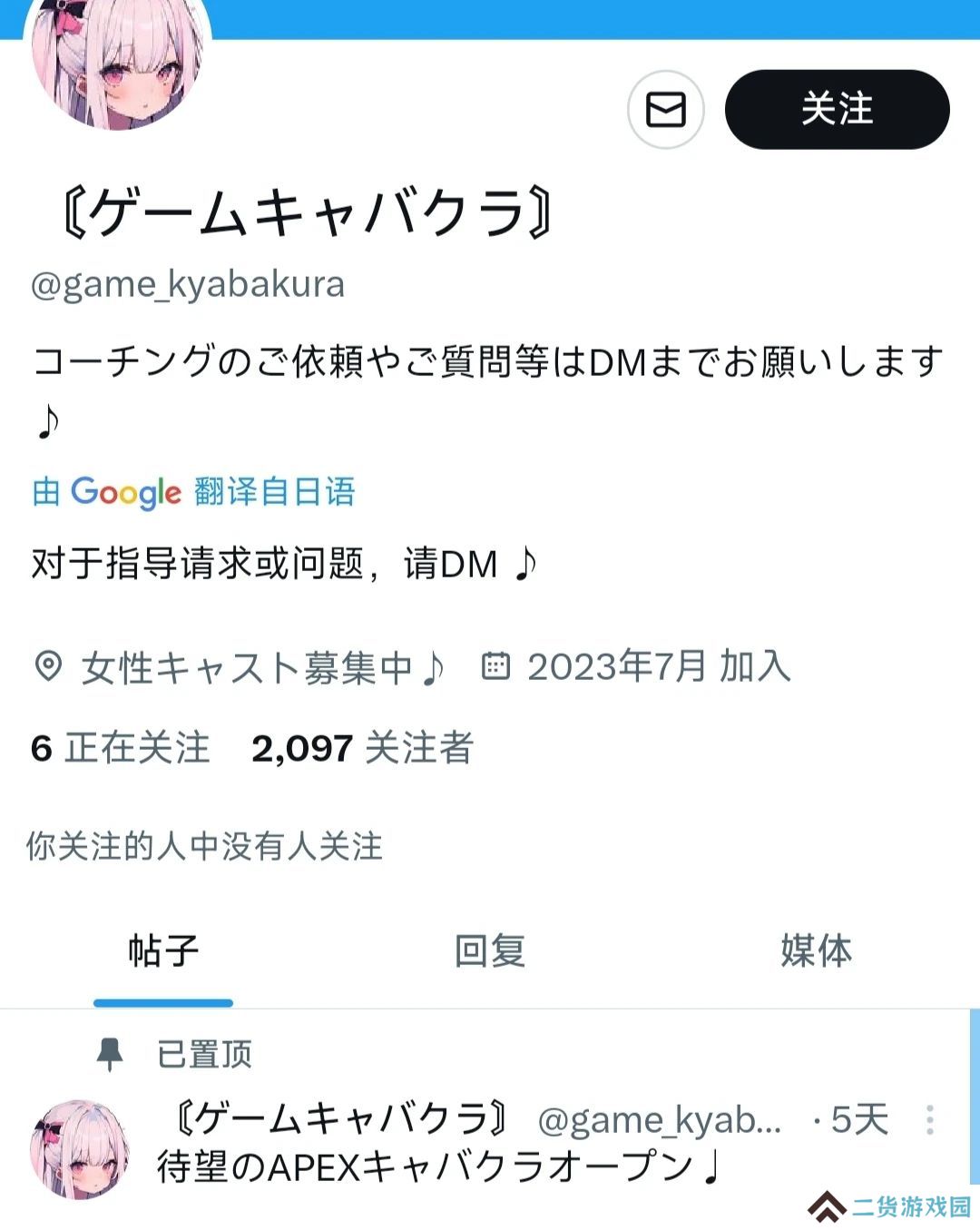
Task: Open direct message envelope icon
Action: (x=665, y=110)
